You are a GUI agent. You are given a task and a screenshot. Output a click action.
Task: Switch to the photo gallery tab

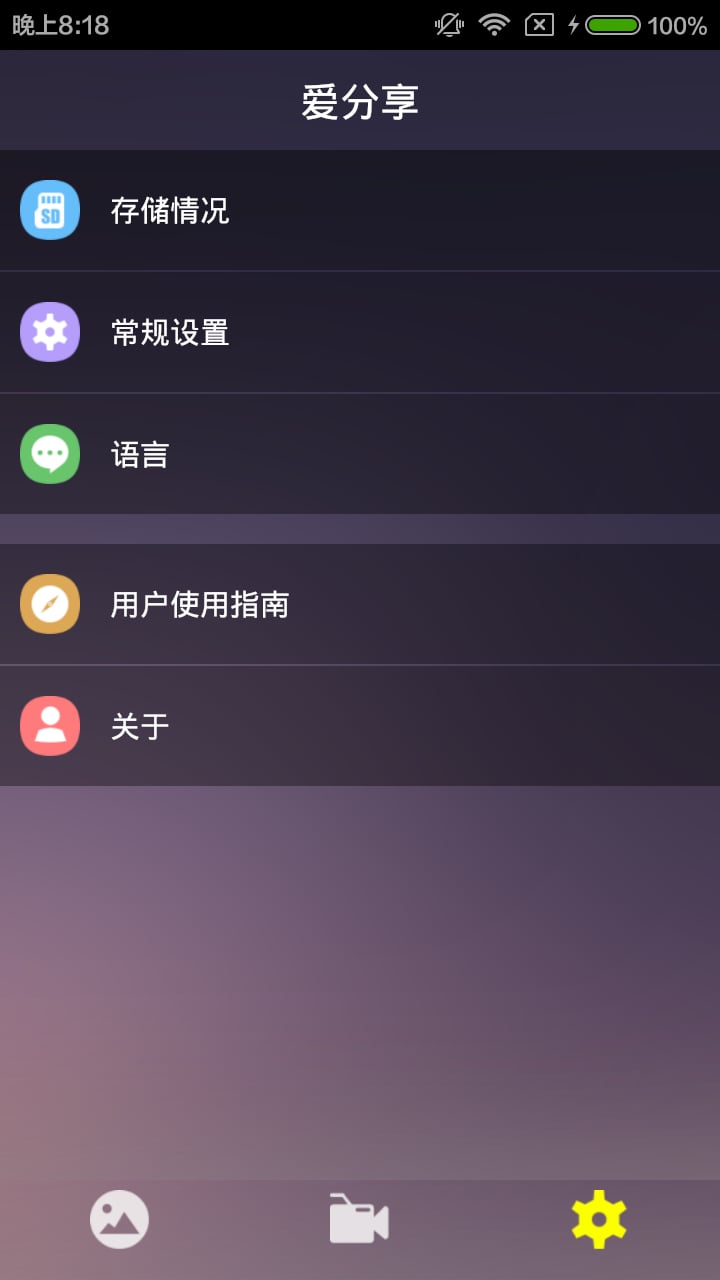click(x=119, y=1219)
